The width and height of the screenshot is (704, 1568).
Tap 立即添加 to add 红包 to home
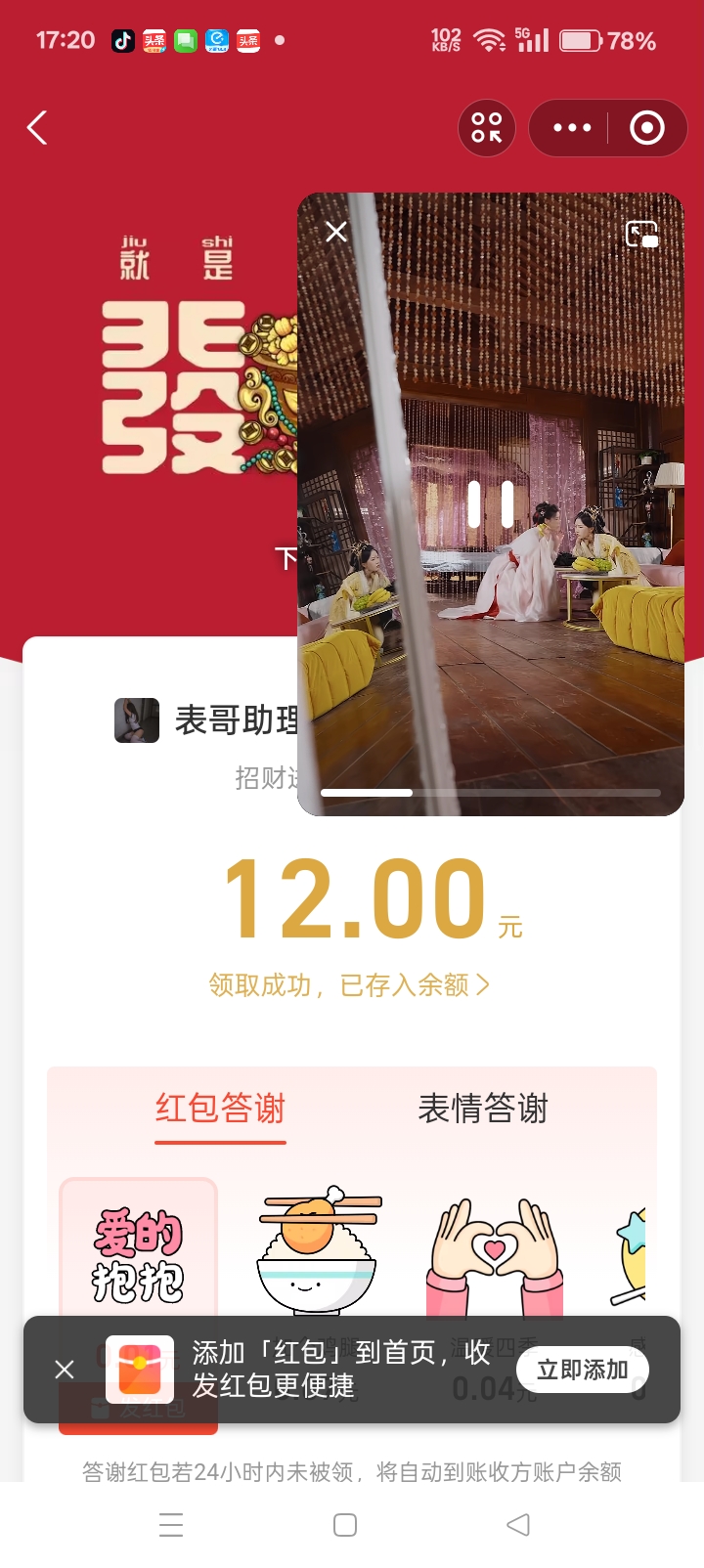[583, 1370]
